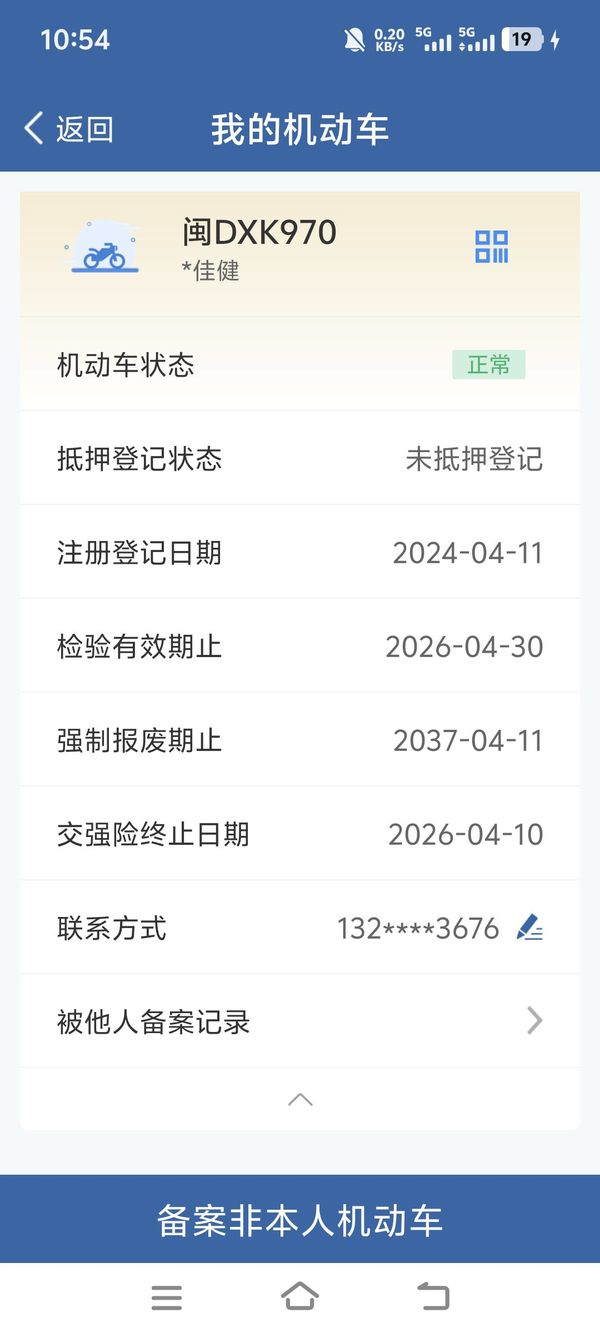Image resolution: width=600 pixels, height=1333 pixels.
Task: Tap 备案非本人机动车 button
Action: pyautogui.click(x=300, y=1220)
